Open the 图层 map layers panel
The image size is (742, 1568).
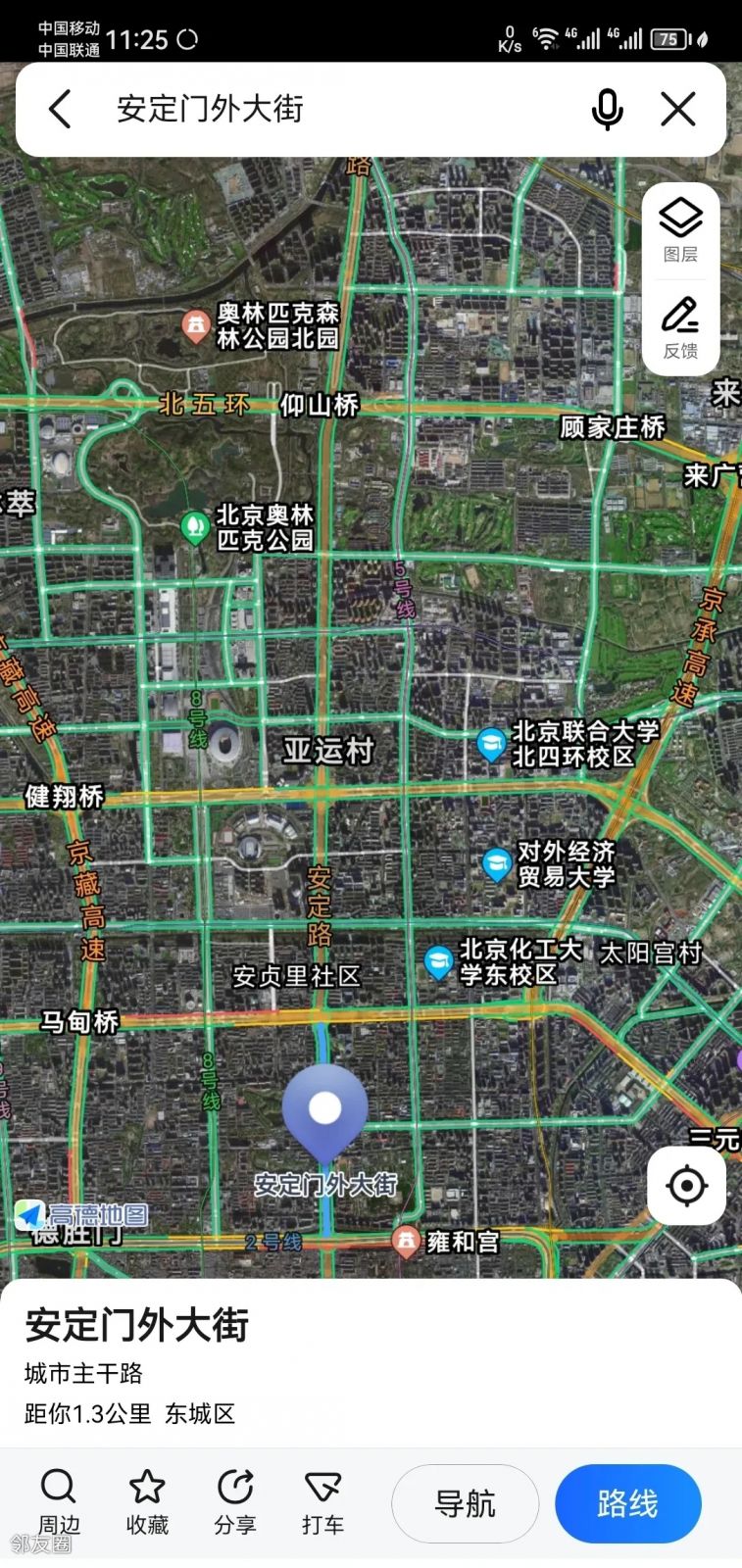pyautogui.click(x=680, y=229)
